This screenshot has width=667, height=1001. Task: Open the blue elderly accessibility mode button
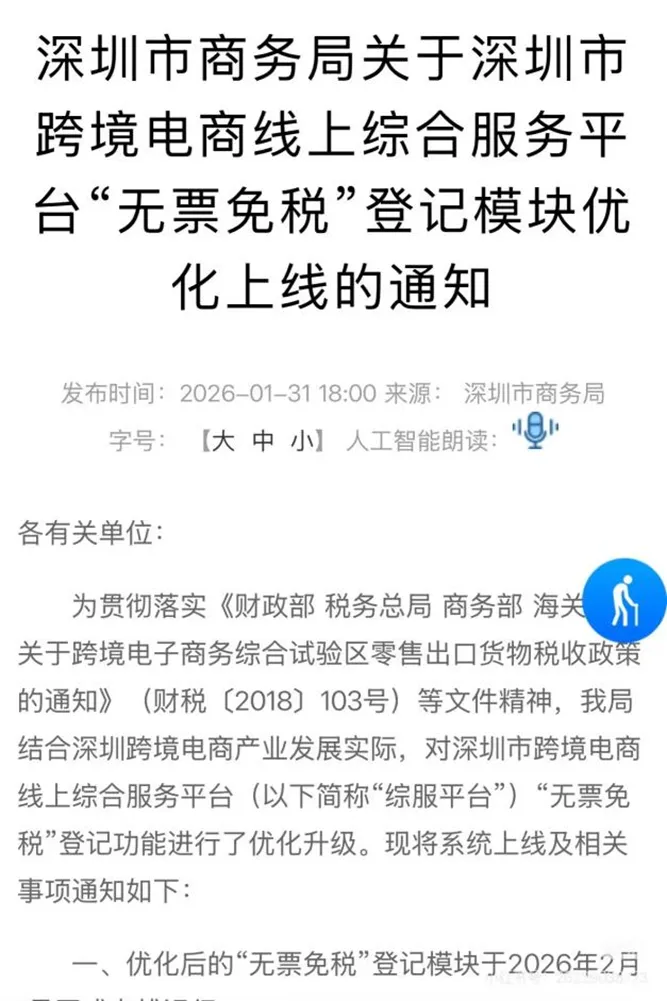pyautogui.click(x=625, y=599)
